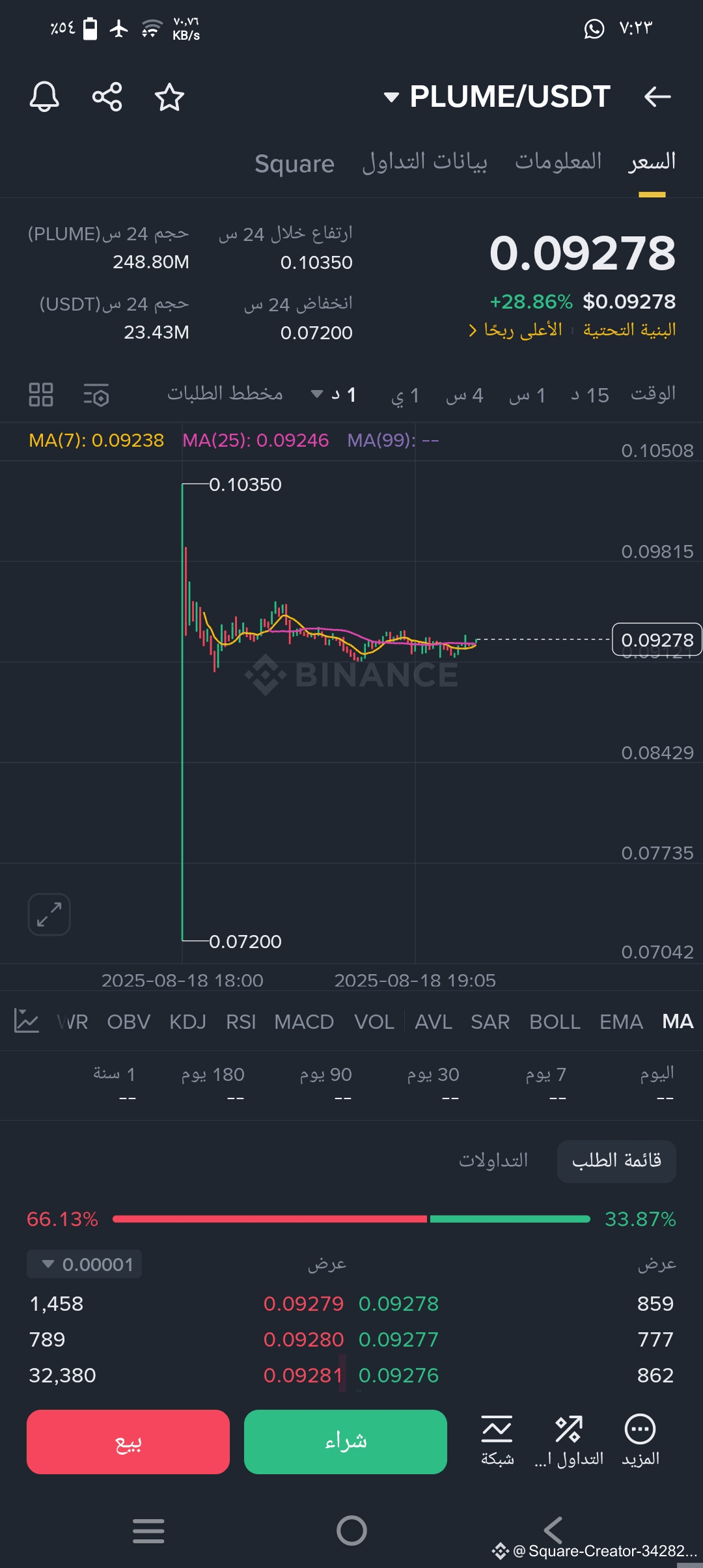Tap the red بيع sell button

point(128,1442)
